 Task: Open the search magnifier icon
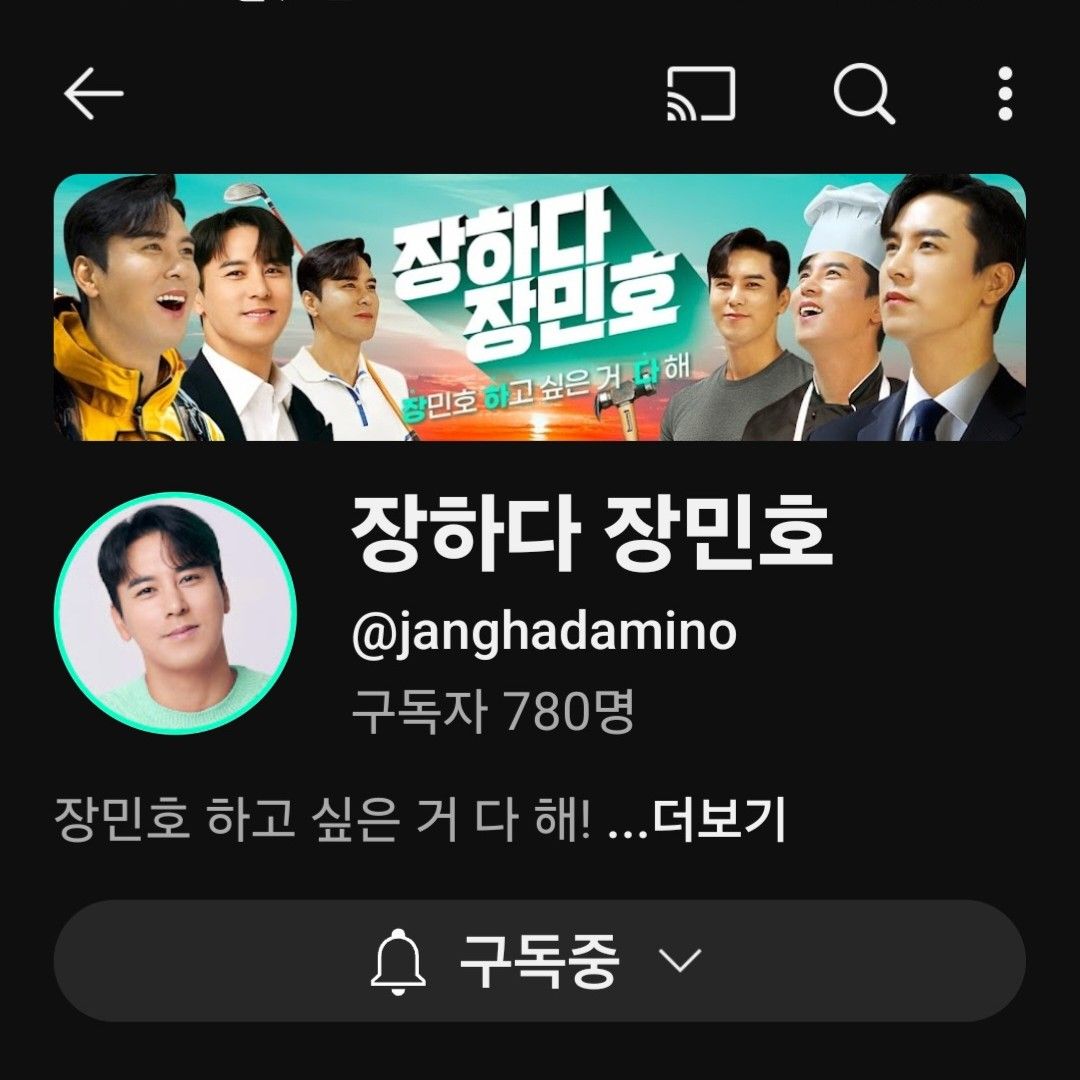[864, 94]
